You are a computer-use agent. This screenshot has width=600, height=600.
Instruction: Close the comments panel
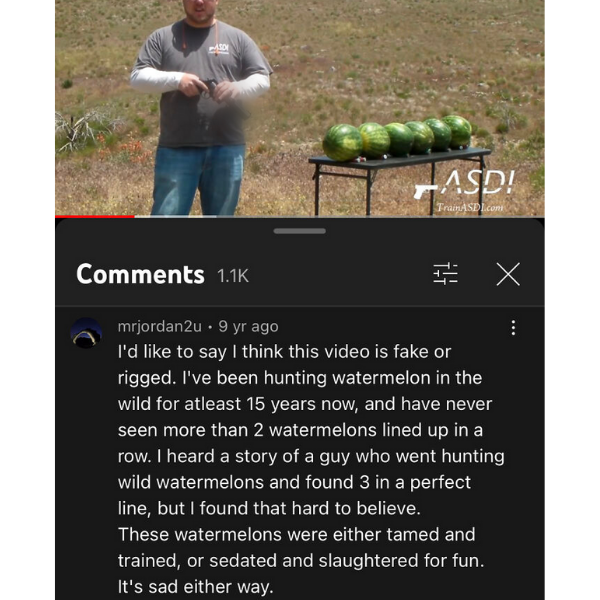tap(508, 274)
